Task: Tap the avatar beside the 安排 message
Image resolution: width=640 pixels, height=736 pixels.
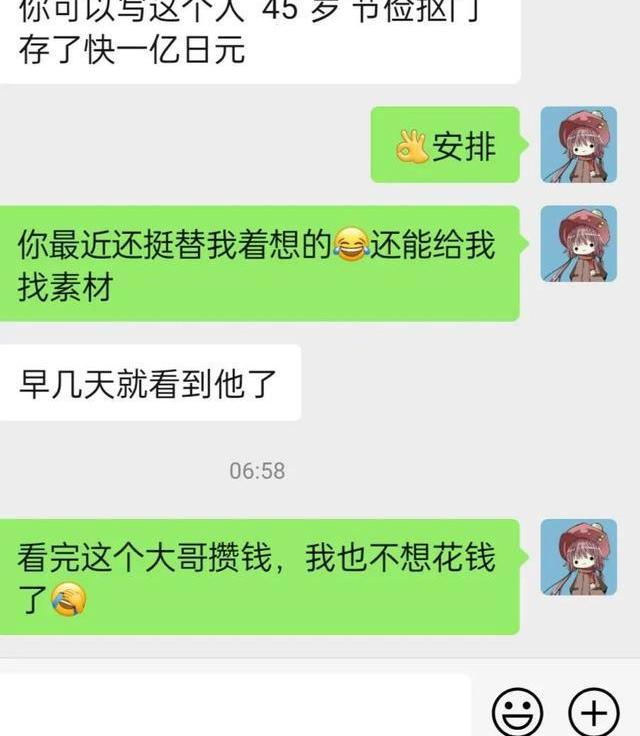Action: tap(578, 145)
